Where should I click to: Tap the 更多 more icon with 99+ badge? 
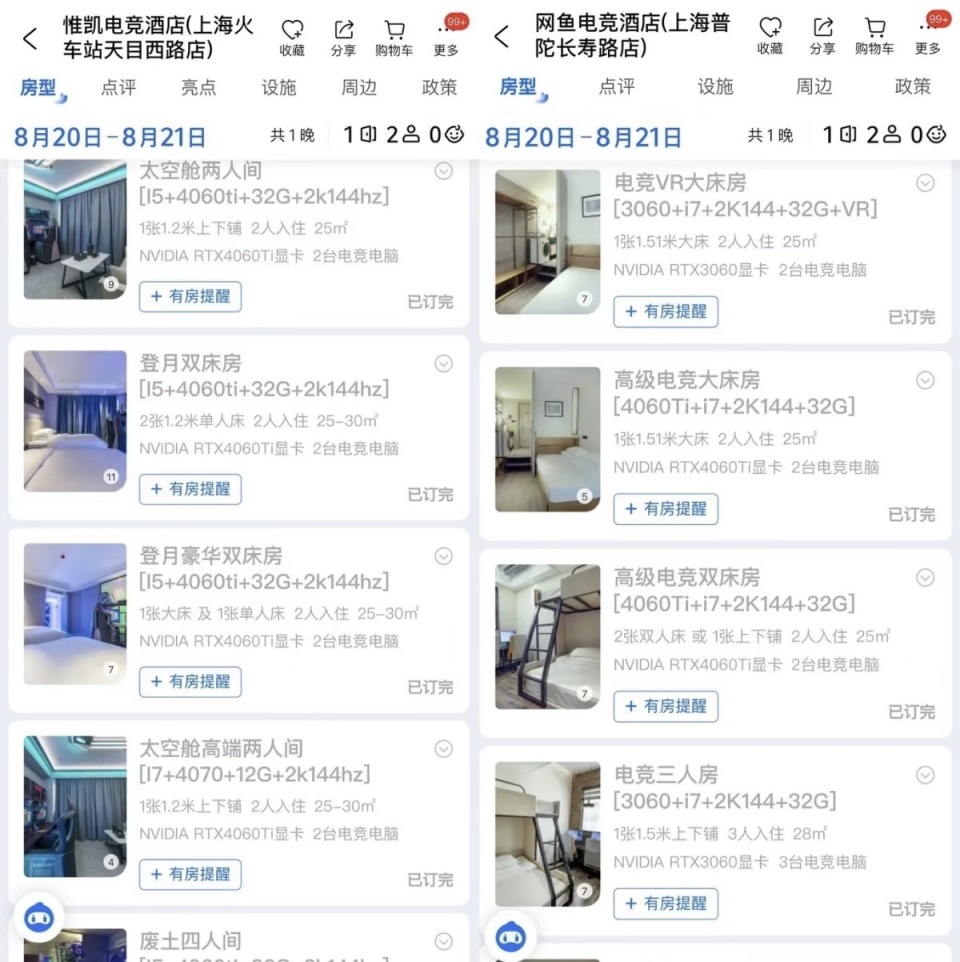point(446,31)
